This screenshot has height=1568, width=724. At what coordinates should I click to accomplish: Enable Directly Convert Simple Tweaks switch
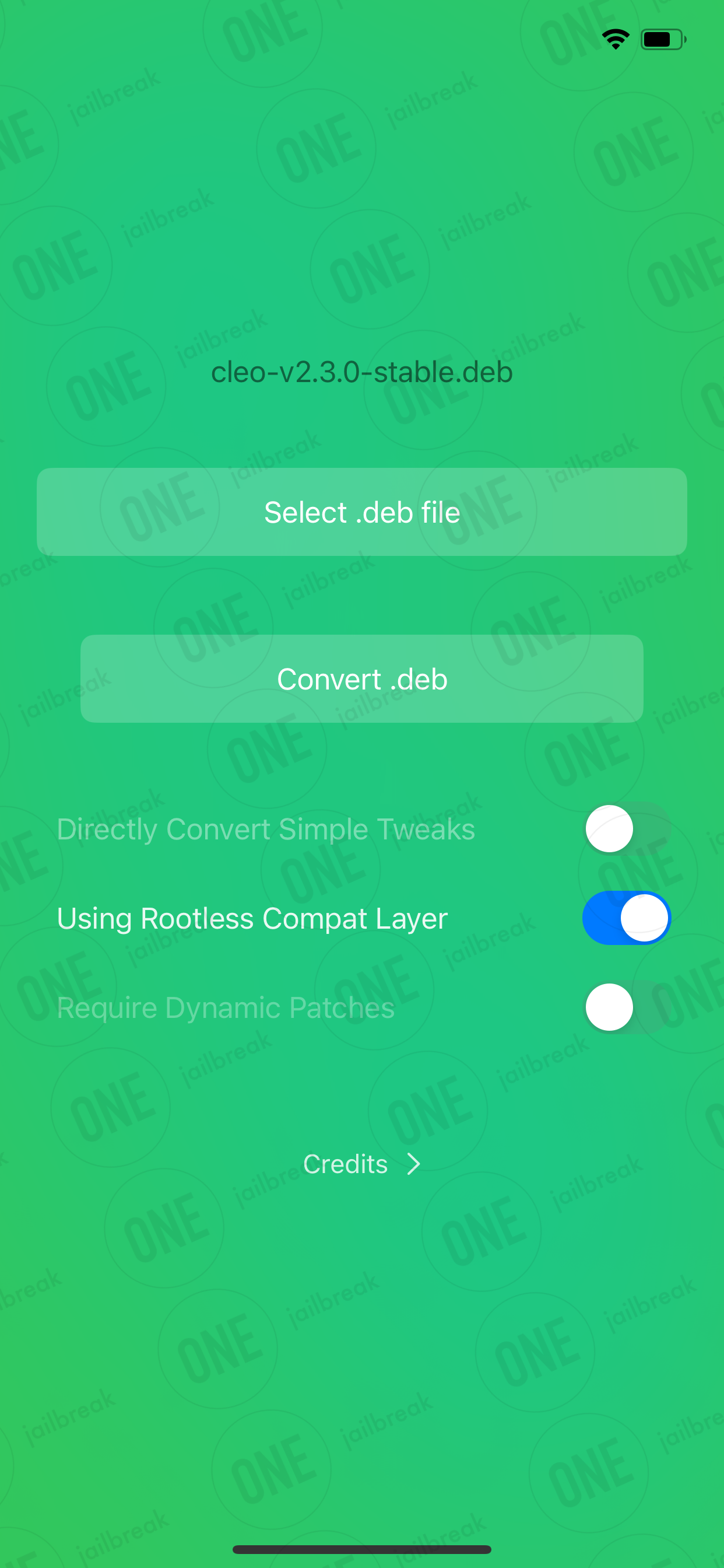tap(627, 828)
